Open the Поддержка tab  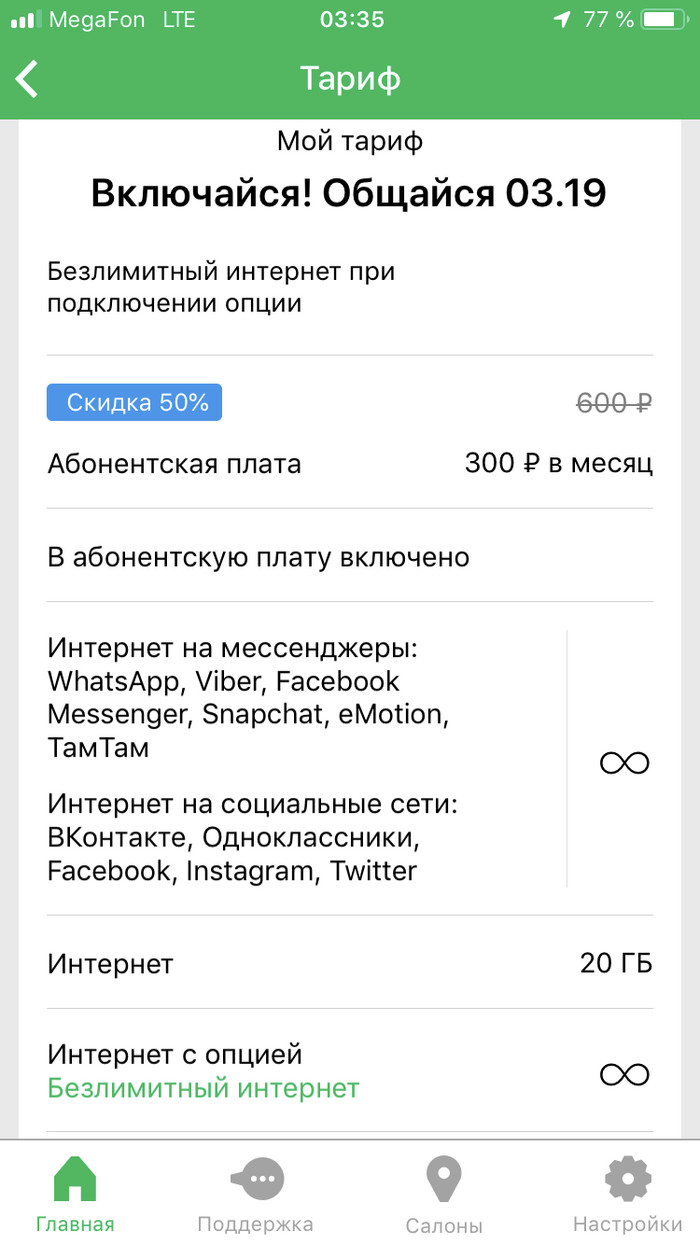256,1195
